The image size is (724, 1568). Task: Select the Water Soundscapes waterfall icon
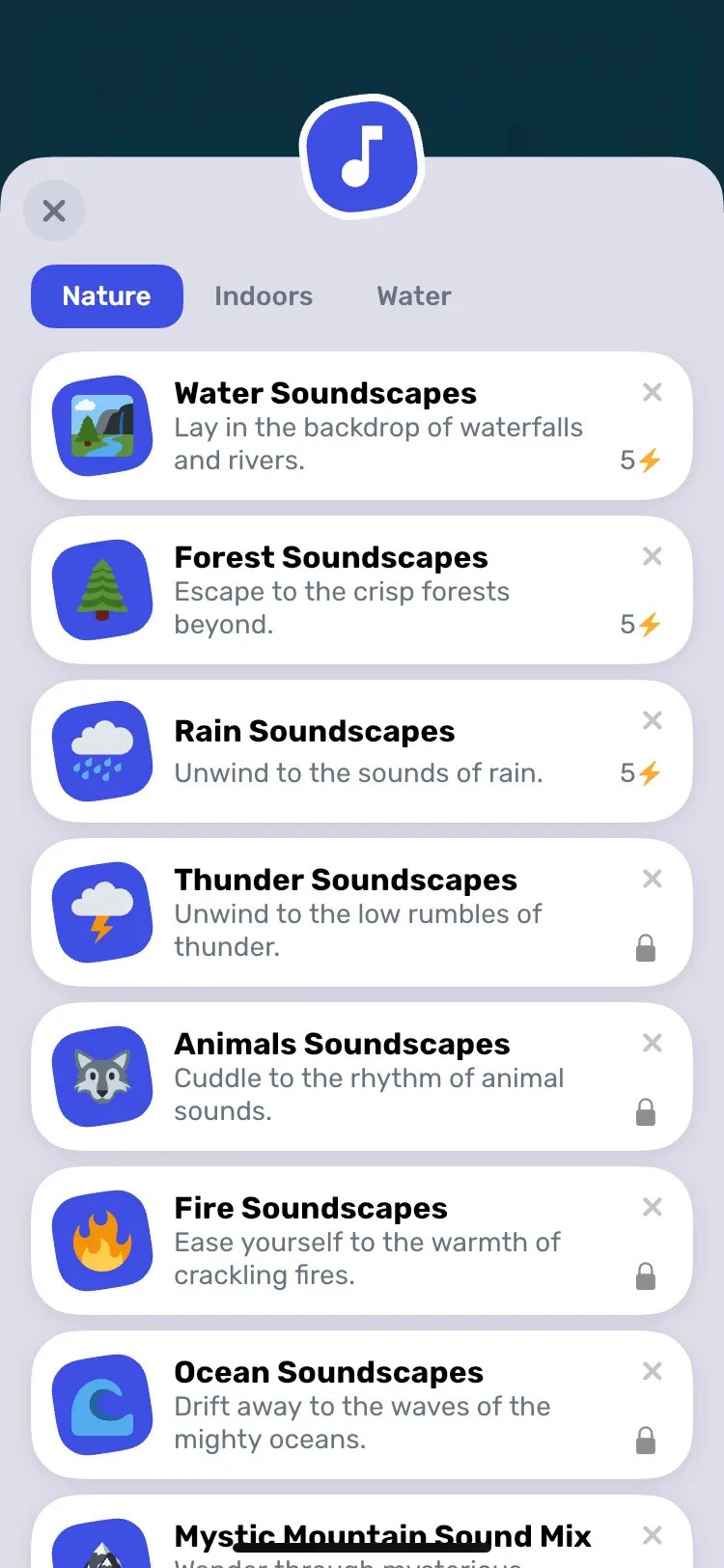[103, 426]
